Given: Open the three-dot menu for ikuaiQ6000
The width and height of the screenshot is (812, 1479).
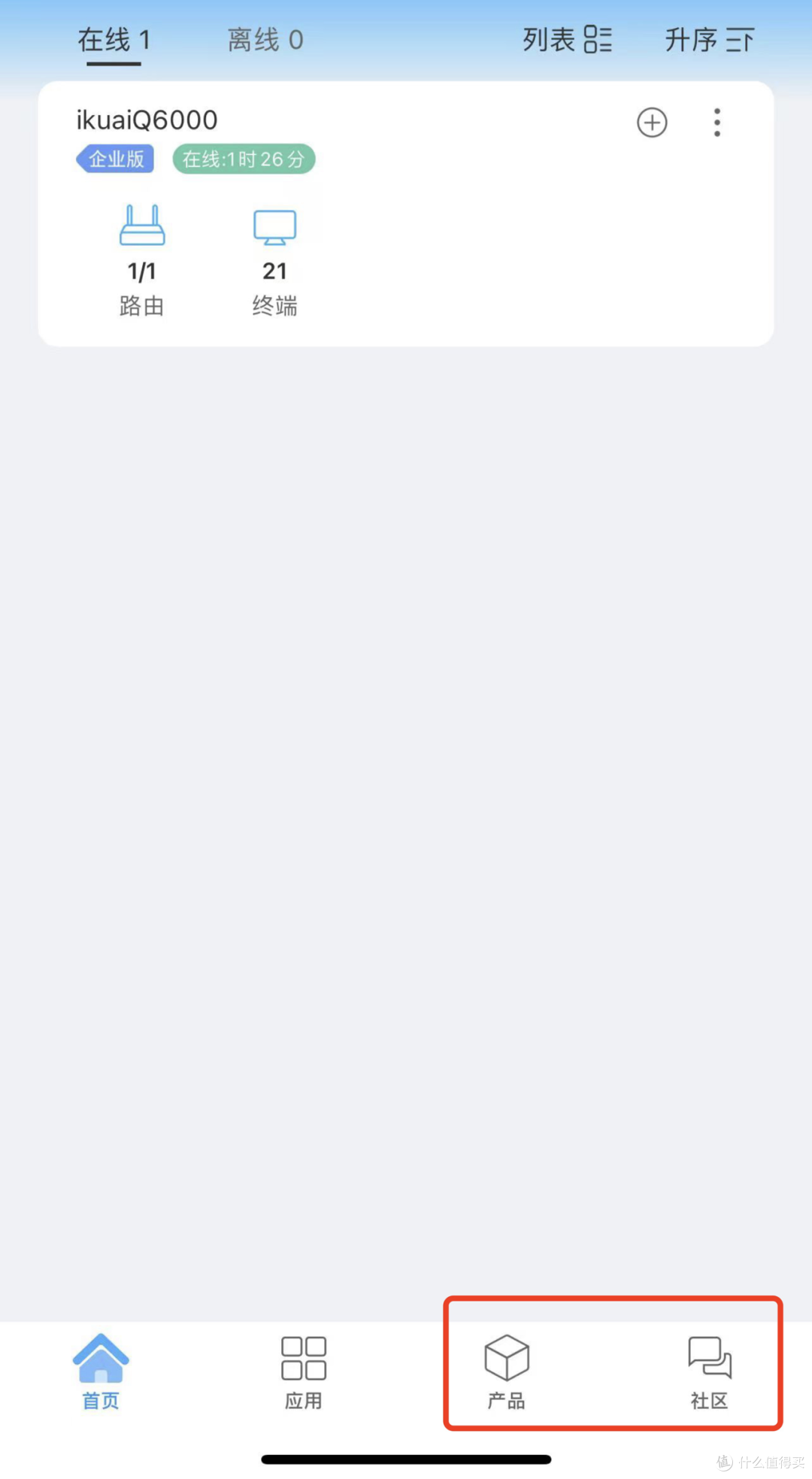Looking at the screenshot, I should click(x=717, y=123).
